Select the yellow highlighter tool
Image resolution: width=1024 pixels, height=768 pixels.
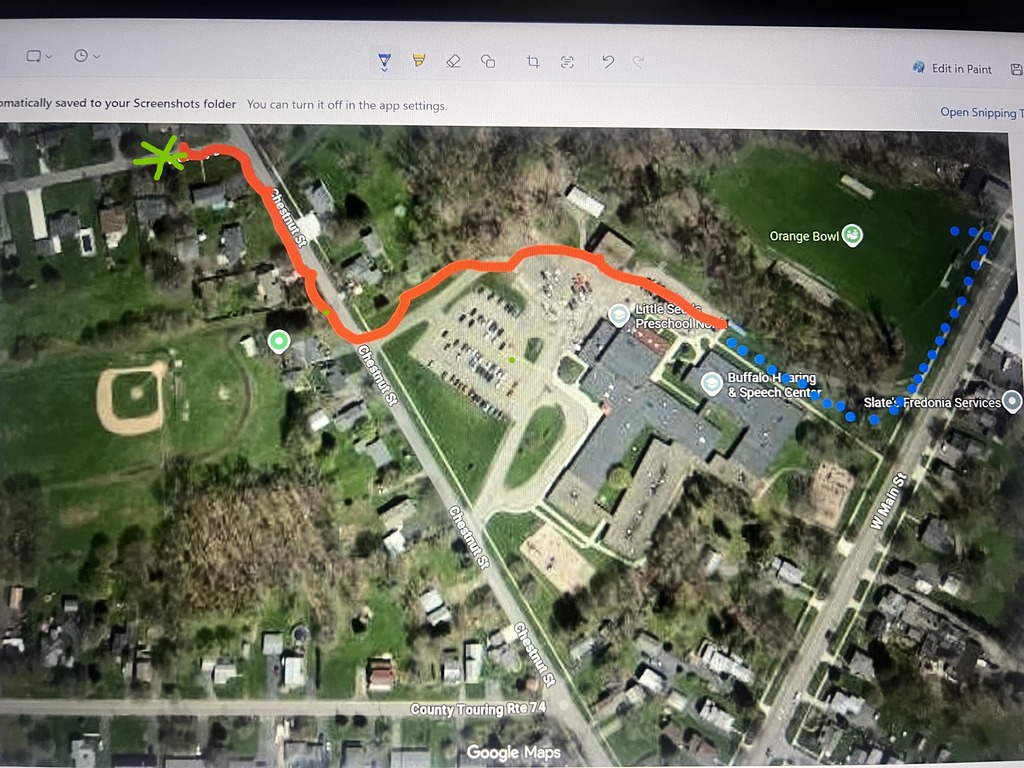coord(419,61)
